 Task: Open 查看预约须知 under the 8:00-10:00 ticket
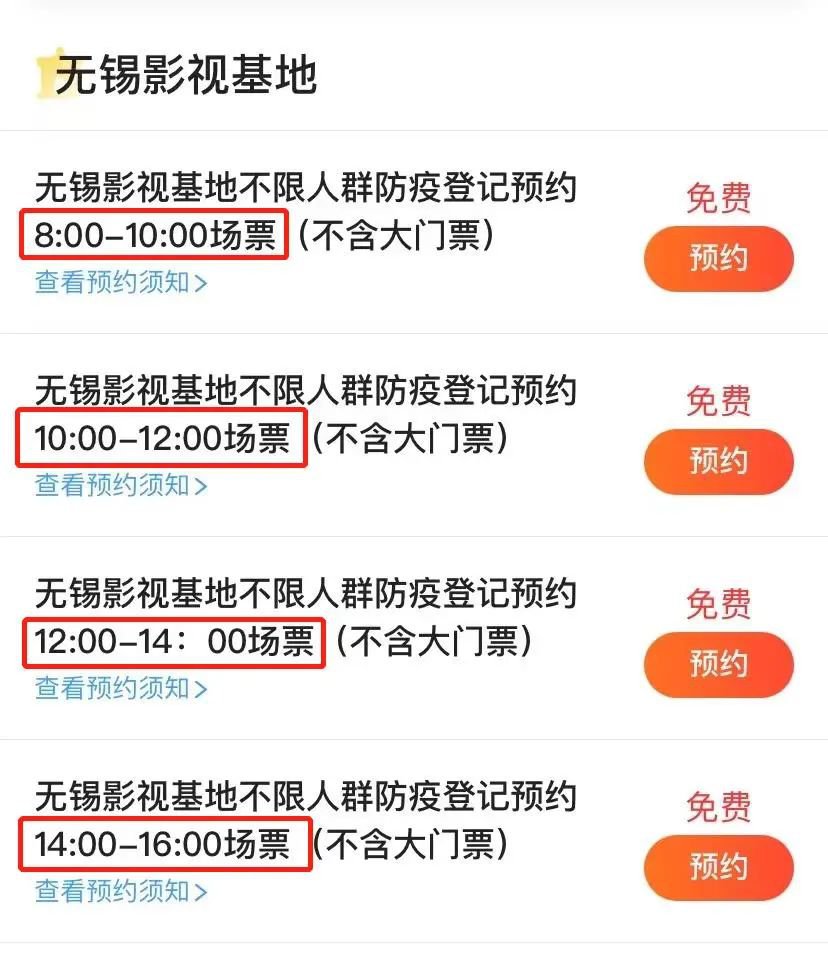click(x=121, y=282)
